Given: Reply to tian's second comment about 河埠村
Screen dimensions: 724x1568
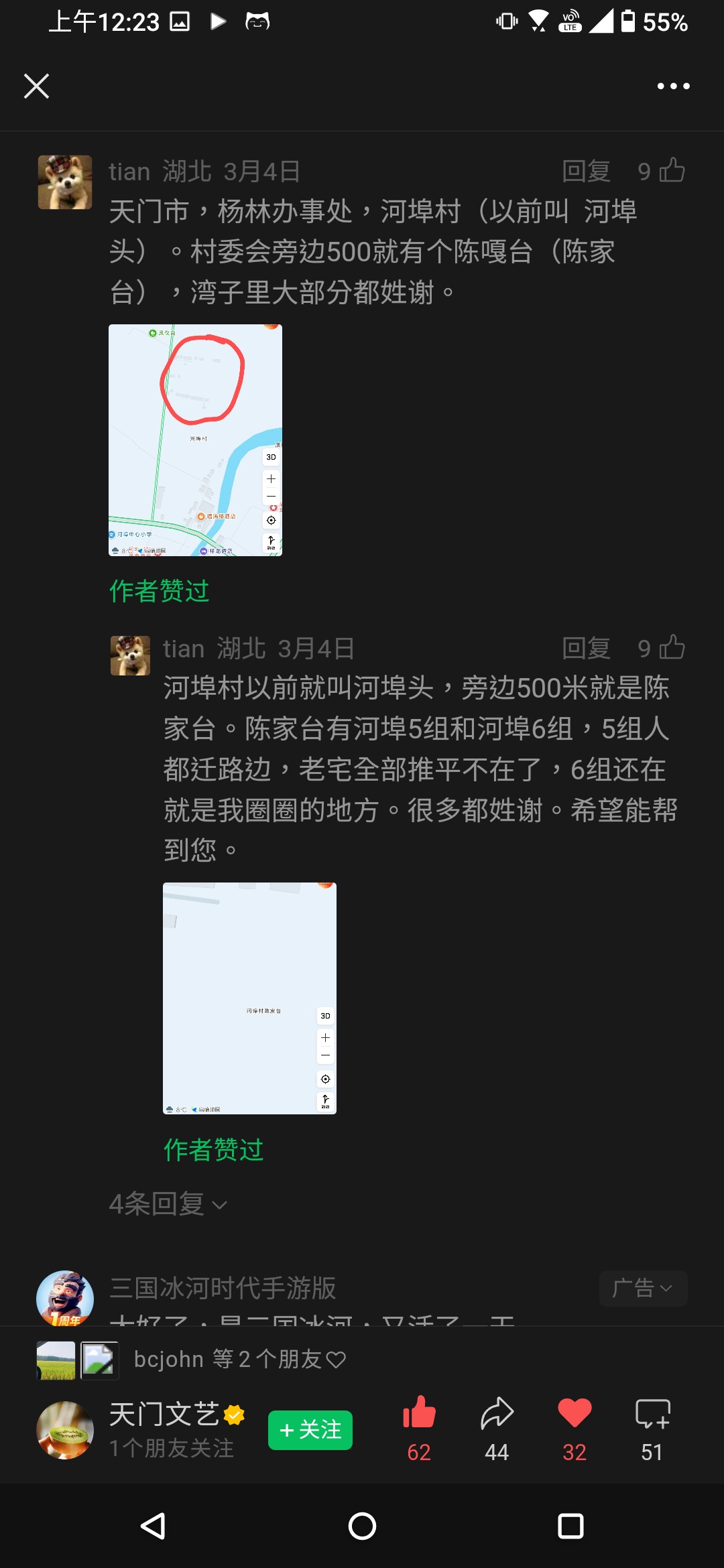Looking at the screenshot, I should coord(586,648).
